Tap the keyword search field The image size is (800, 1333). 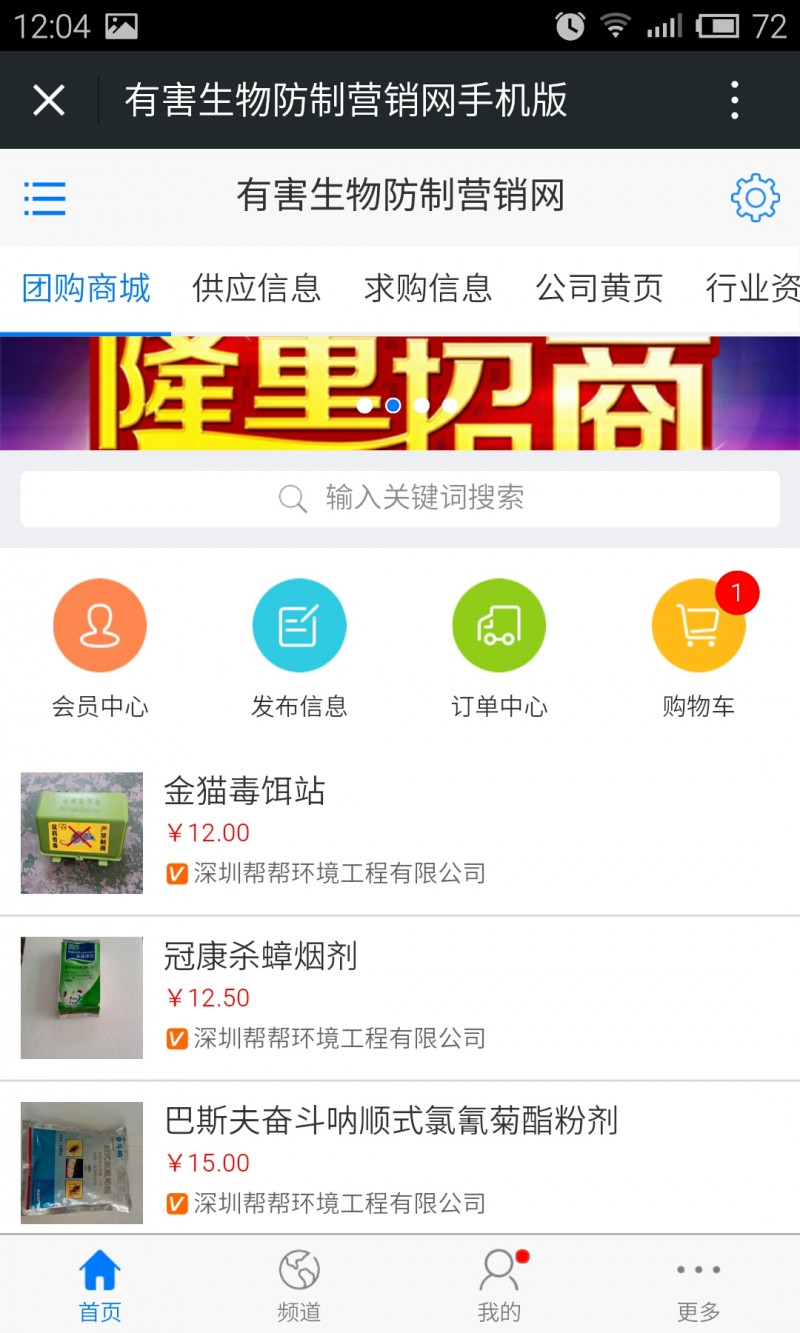point(400,498)
